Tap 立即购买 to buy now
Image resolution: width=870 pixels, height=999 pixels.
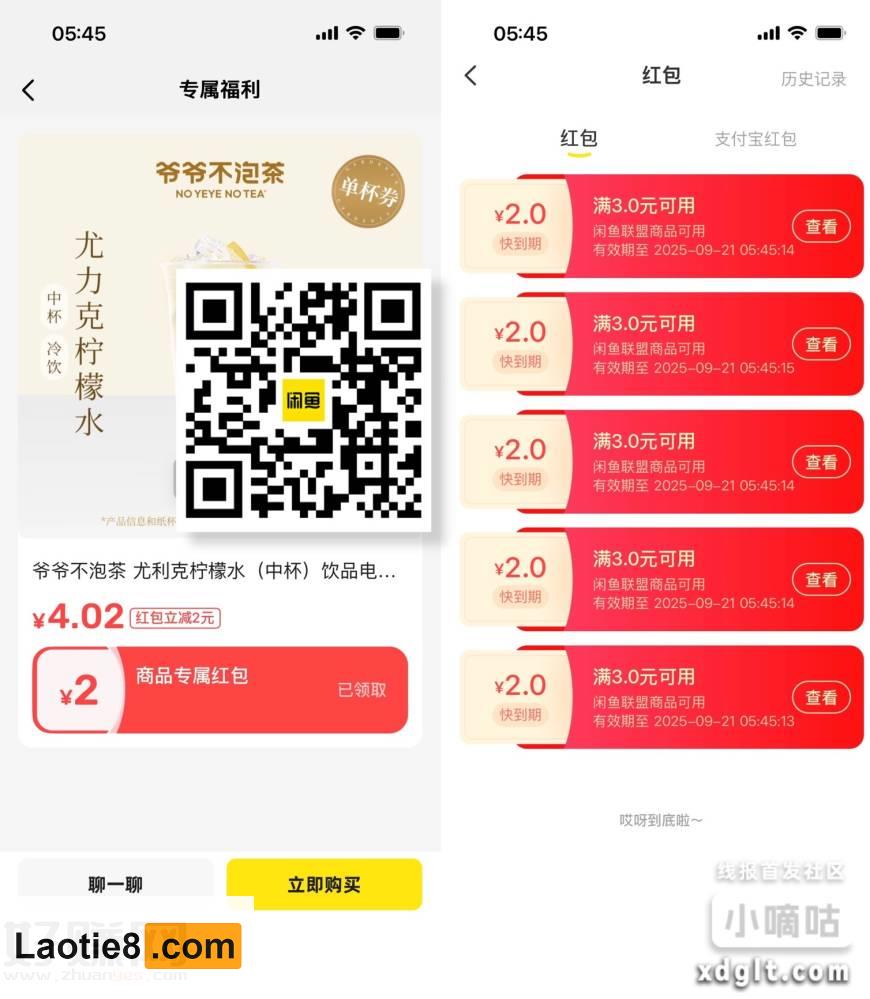324,884
